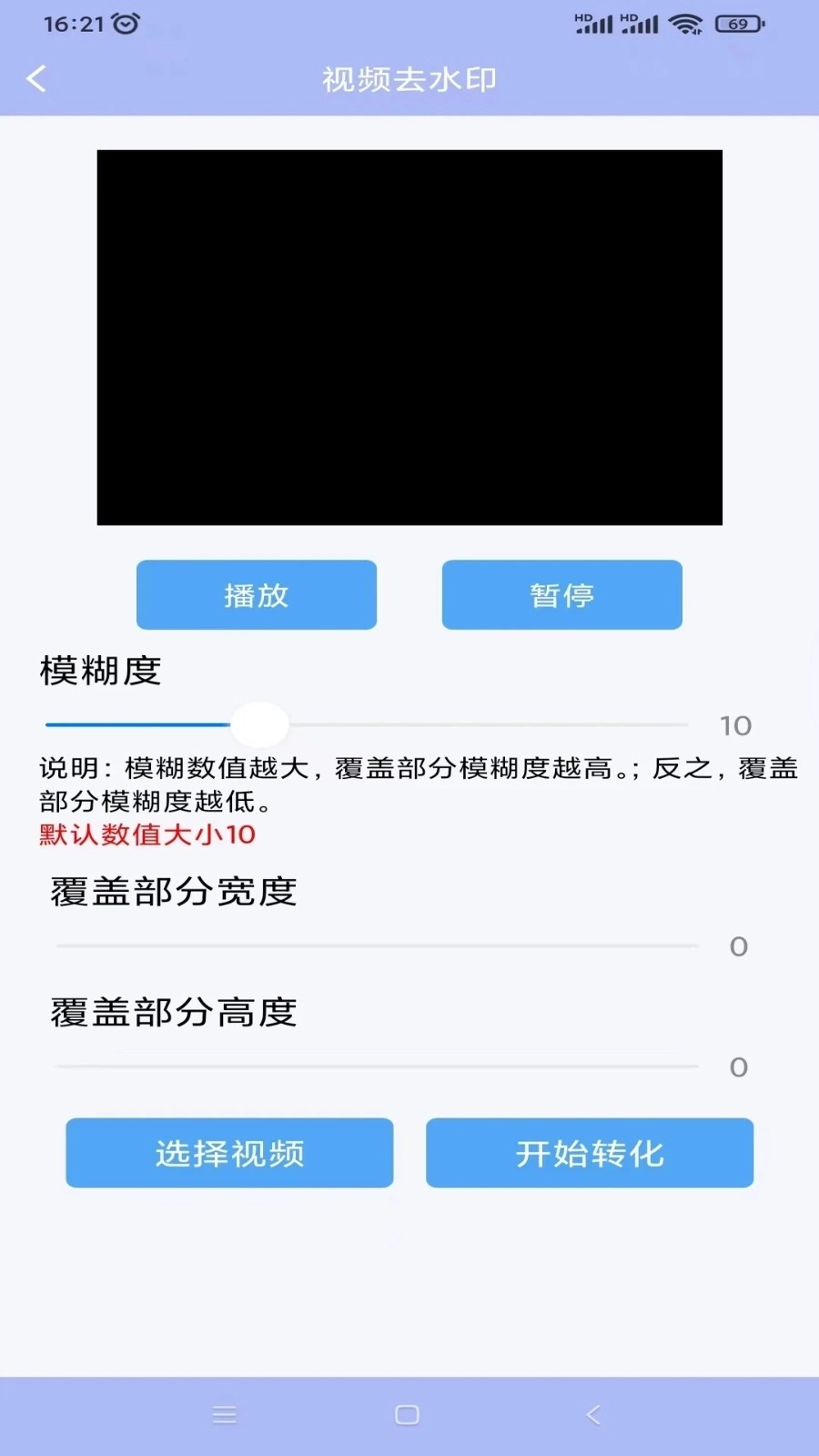Screen dimensions: 819x1456
Task: Tap the battery indicator showing 69
Action: click(739, 24)
